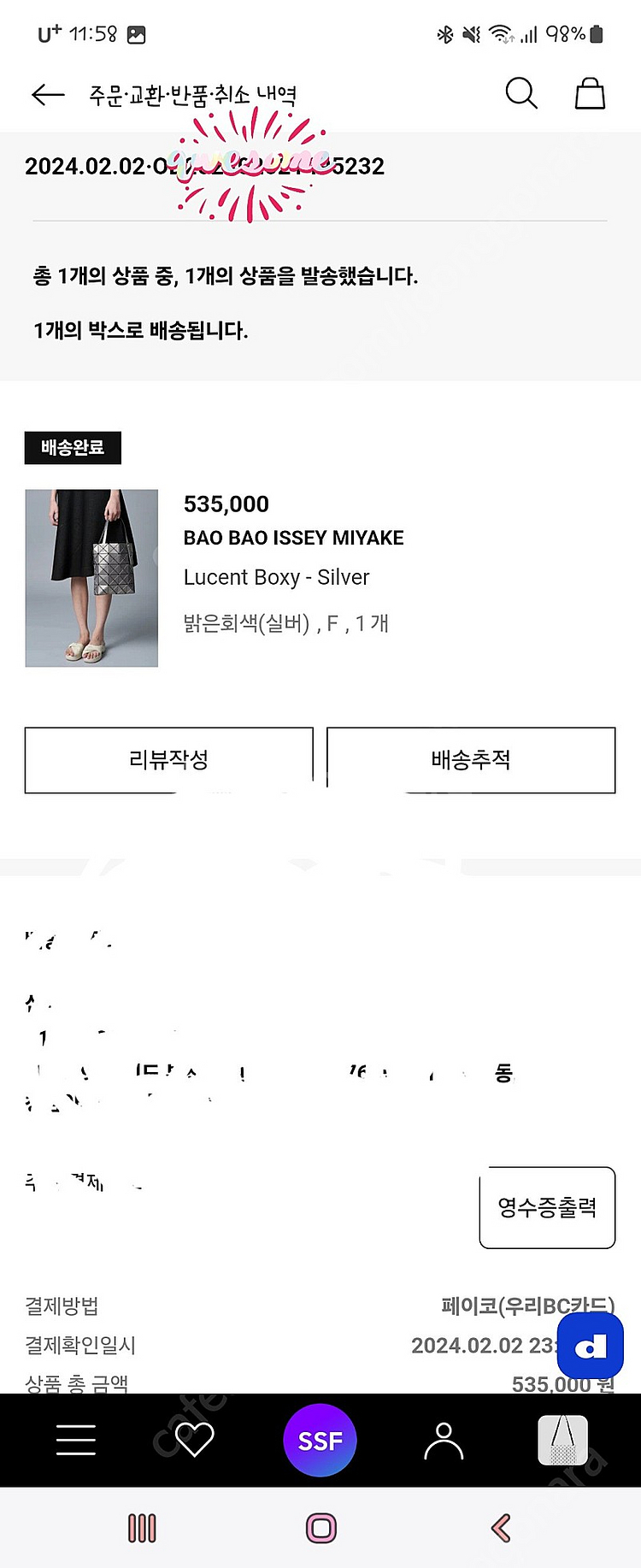Tap the SSF home icon in bottom navigation
The image size is (641, 1568).
320,1440
